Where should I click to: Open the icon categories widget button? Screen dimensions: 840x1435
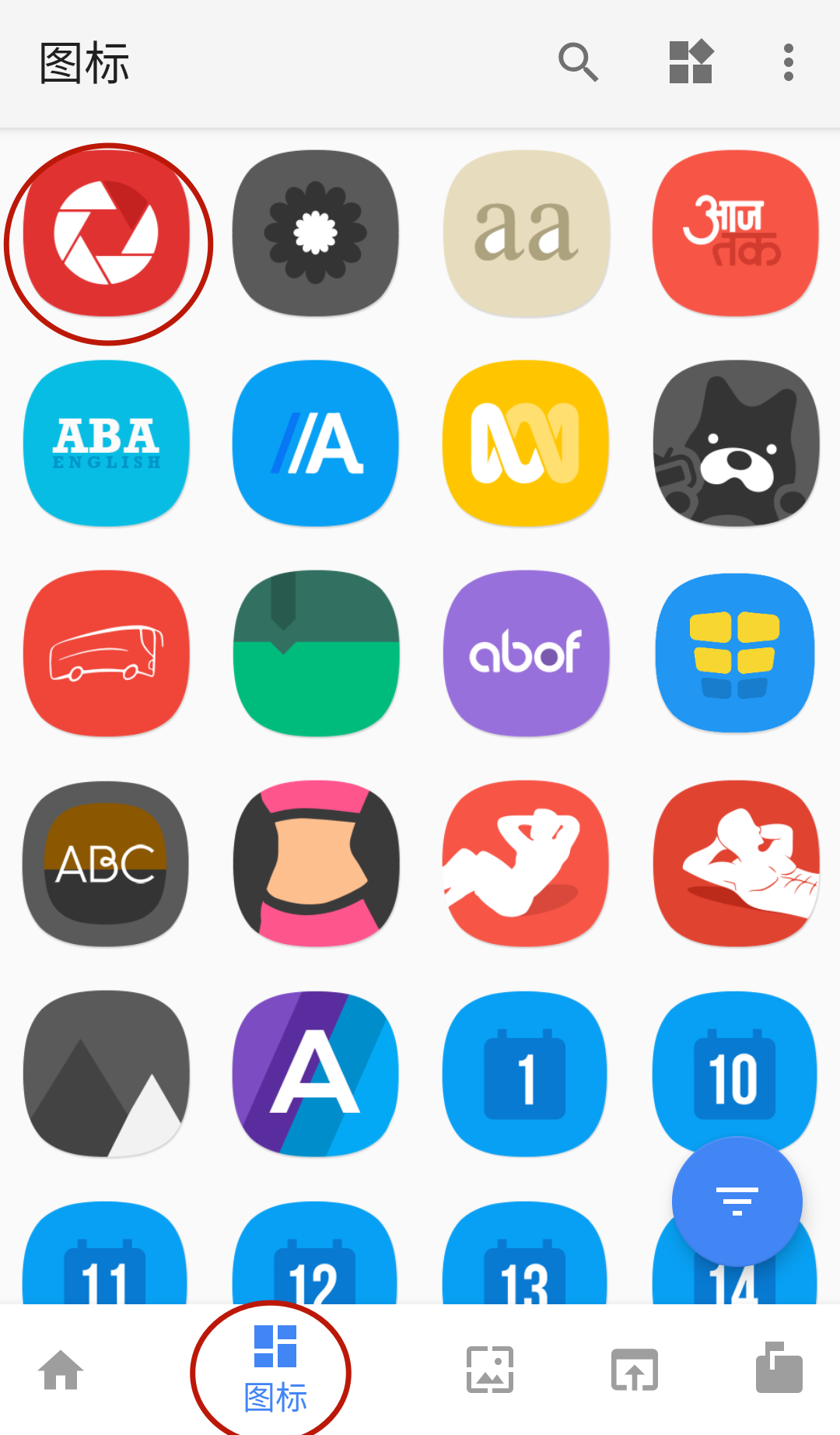coord(691,62)
